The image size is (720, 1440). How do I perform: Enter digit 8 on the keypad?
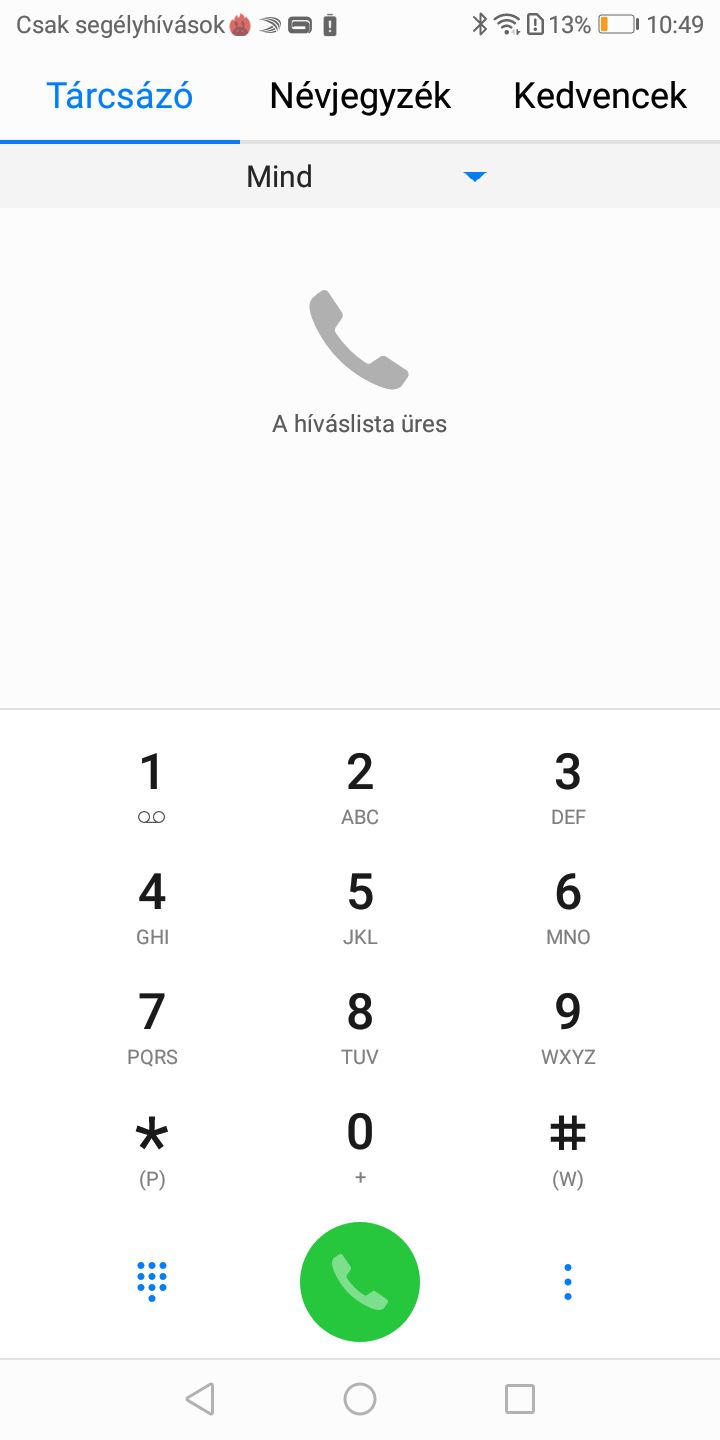click(x=360, y=1027)
